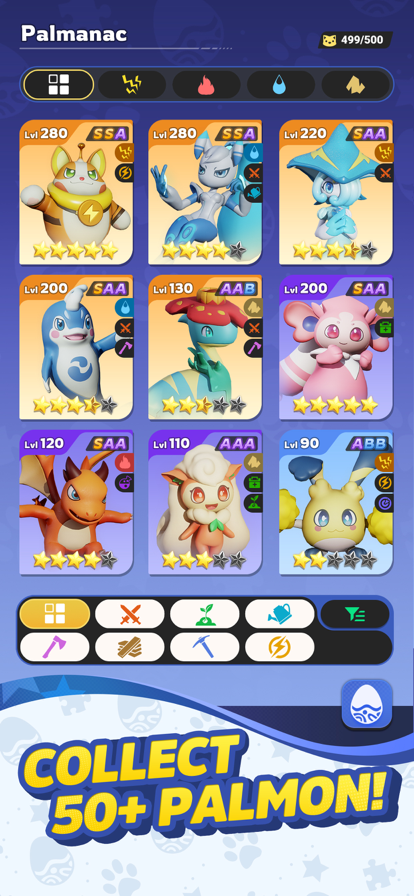Open the Lvl 120 orange dragon card

76,502
